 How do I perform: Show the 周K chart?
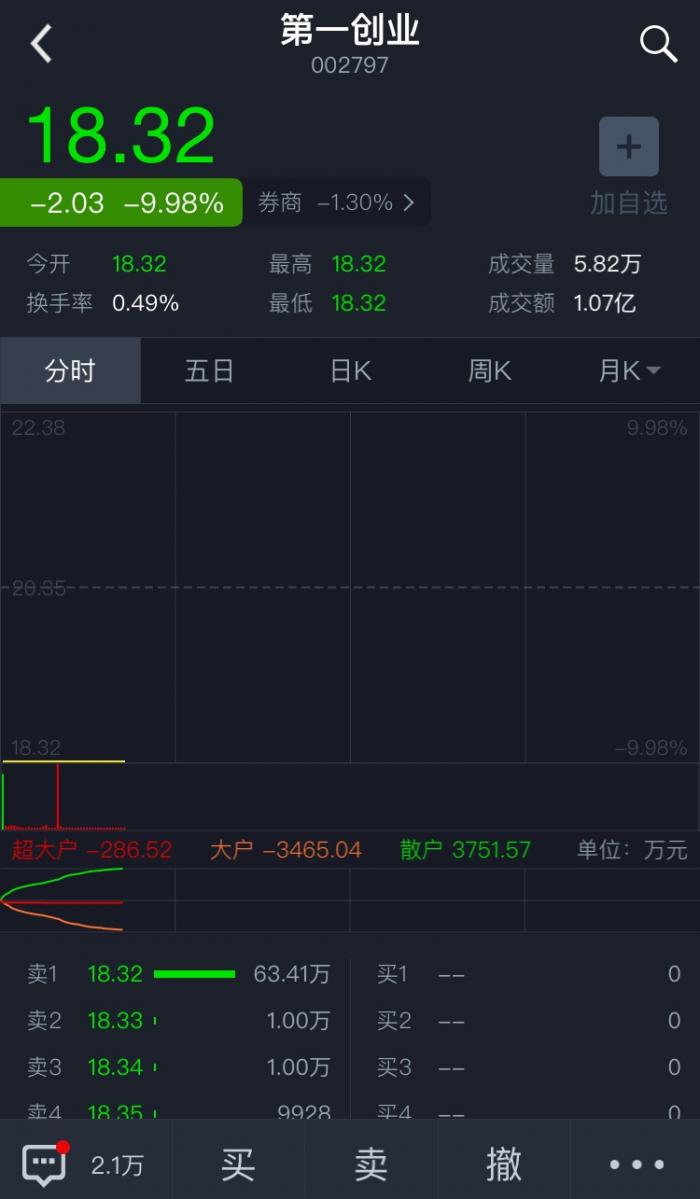490,371
